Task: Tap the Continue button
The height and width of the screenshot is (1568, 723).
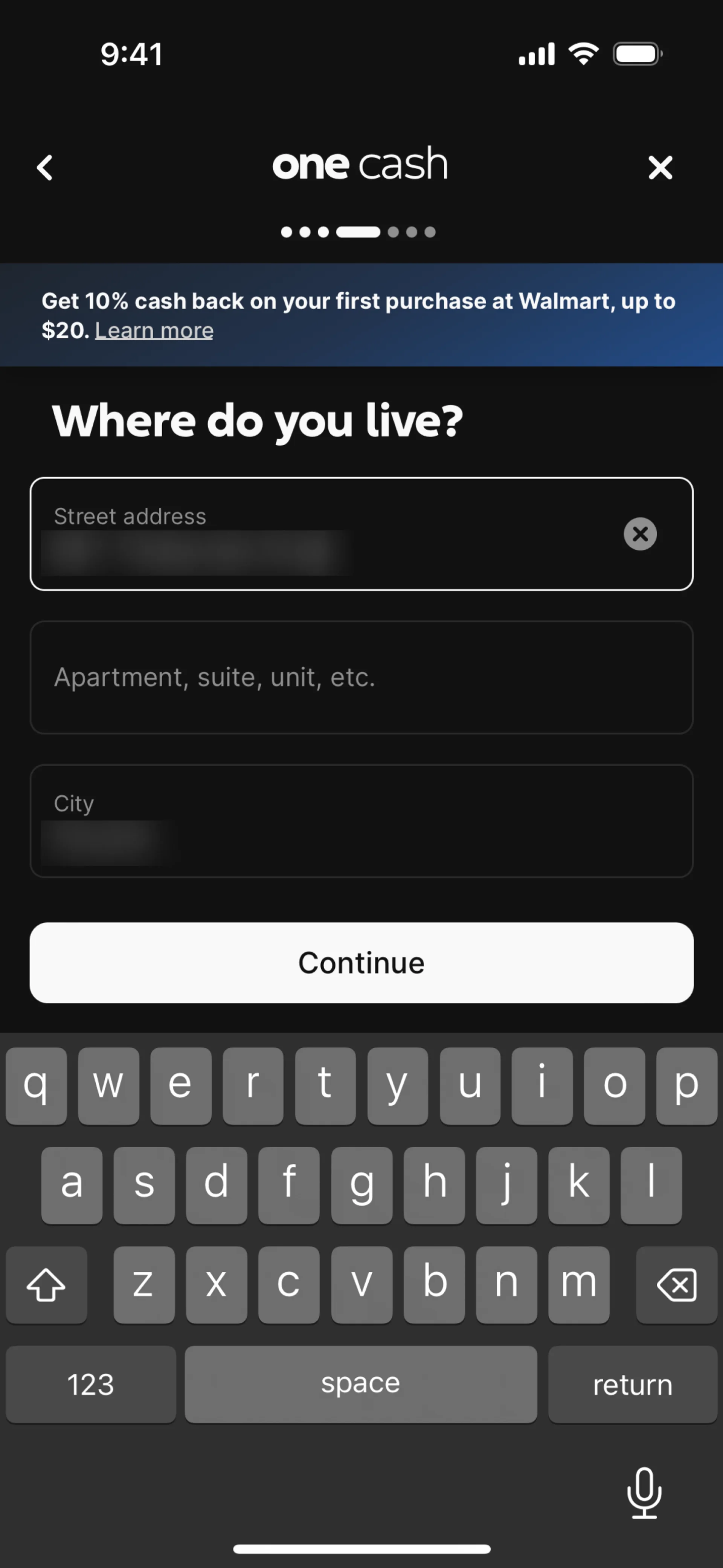Action: coord(361,962)
